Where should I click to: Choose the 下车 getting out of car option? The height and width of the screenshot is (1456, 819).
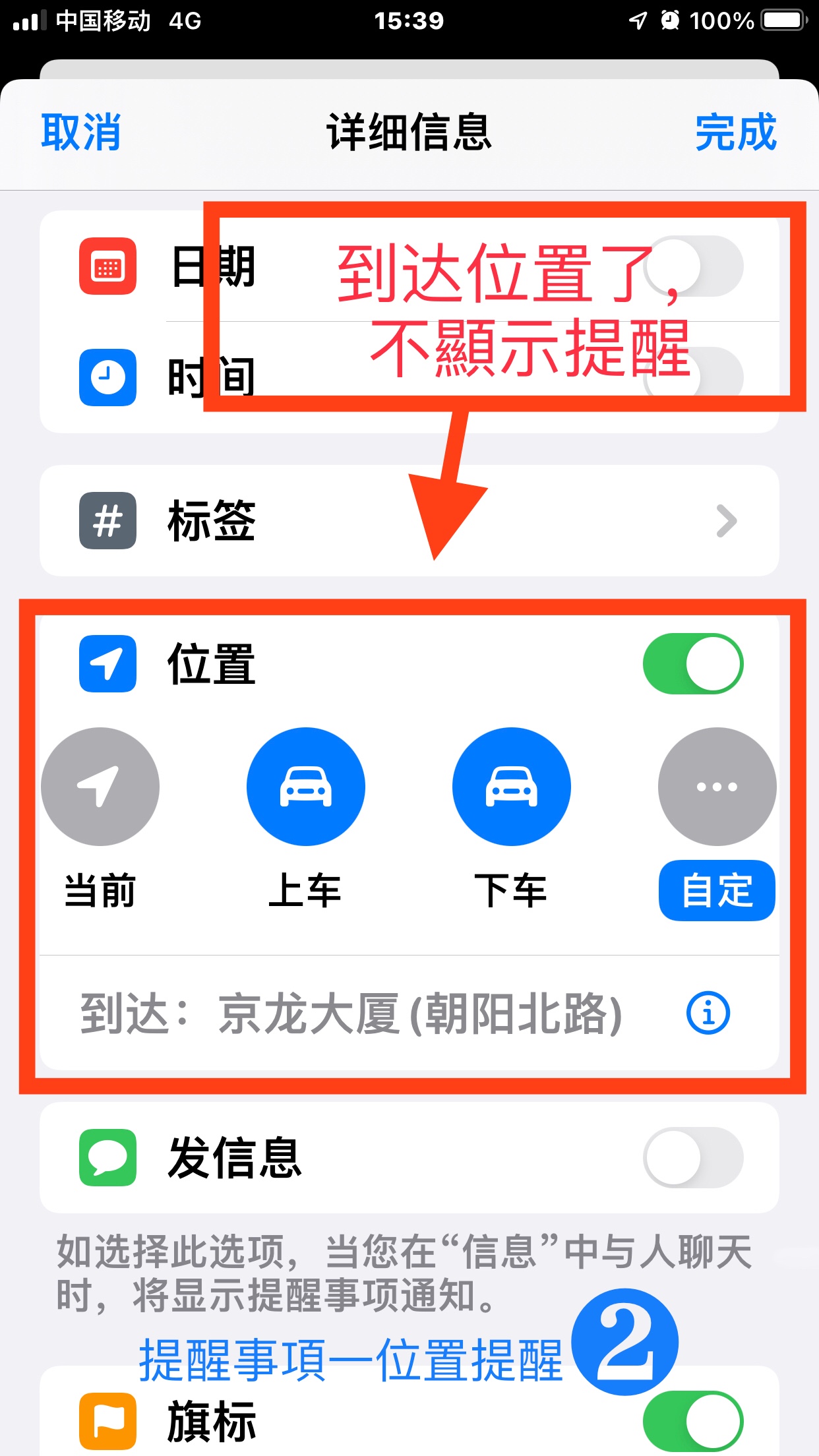(x=511, y=787)
